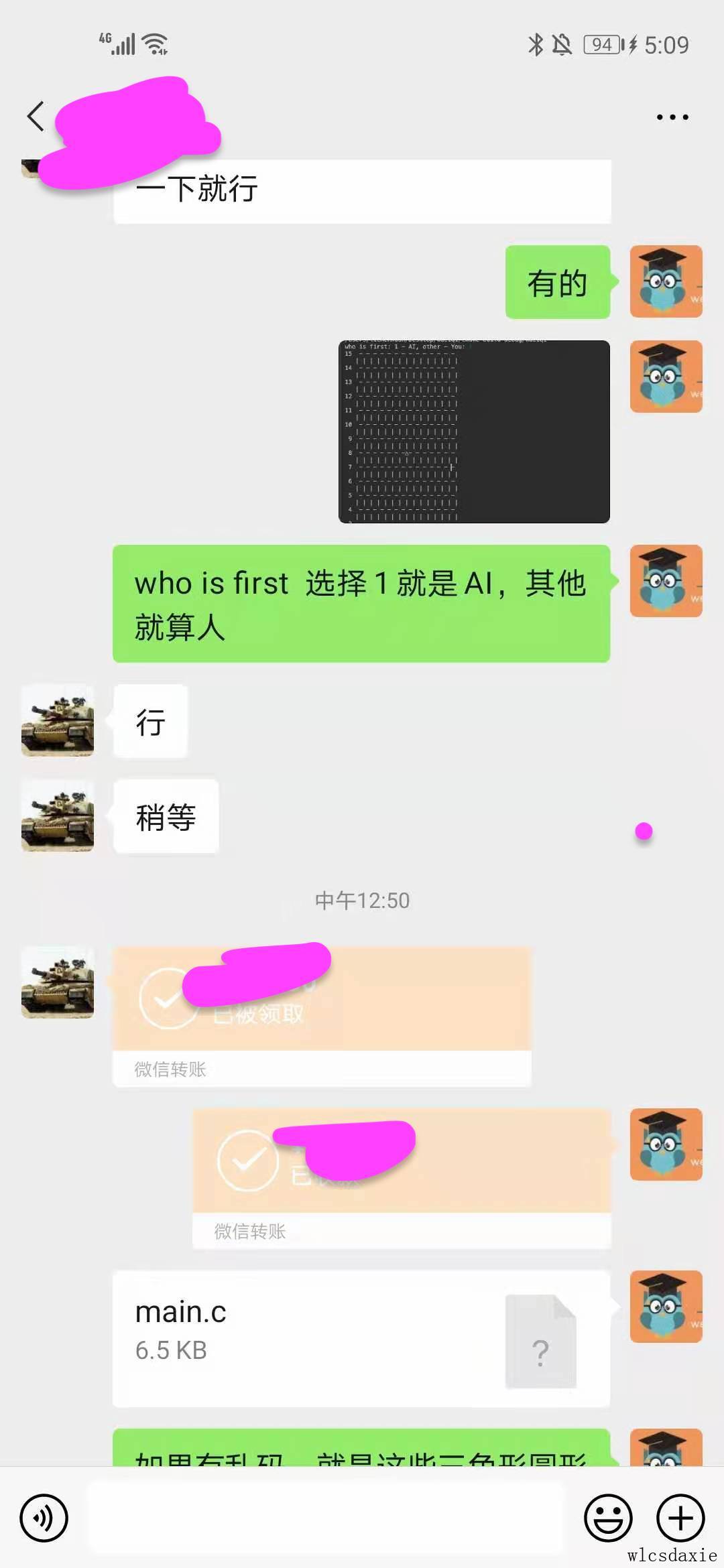
Task: Open the three-dot chat info menu
Action: pyautogui.click(x=672, y=117)
